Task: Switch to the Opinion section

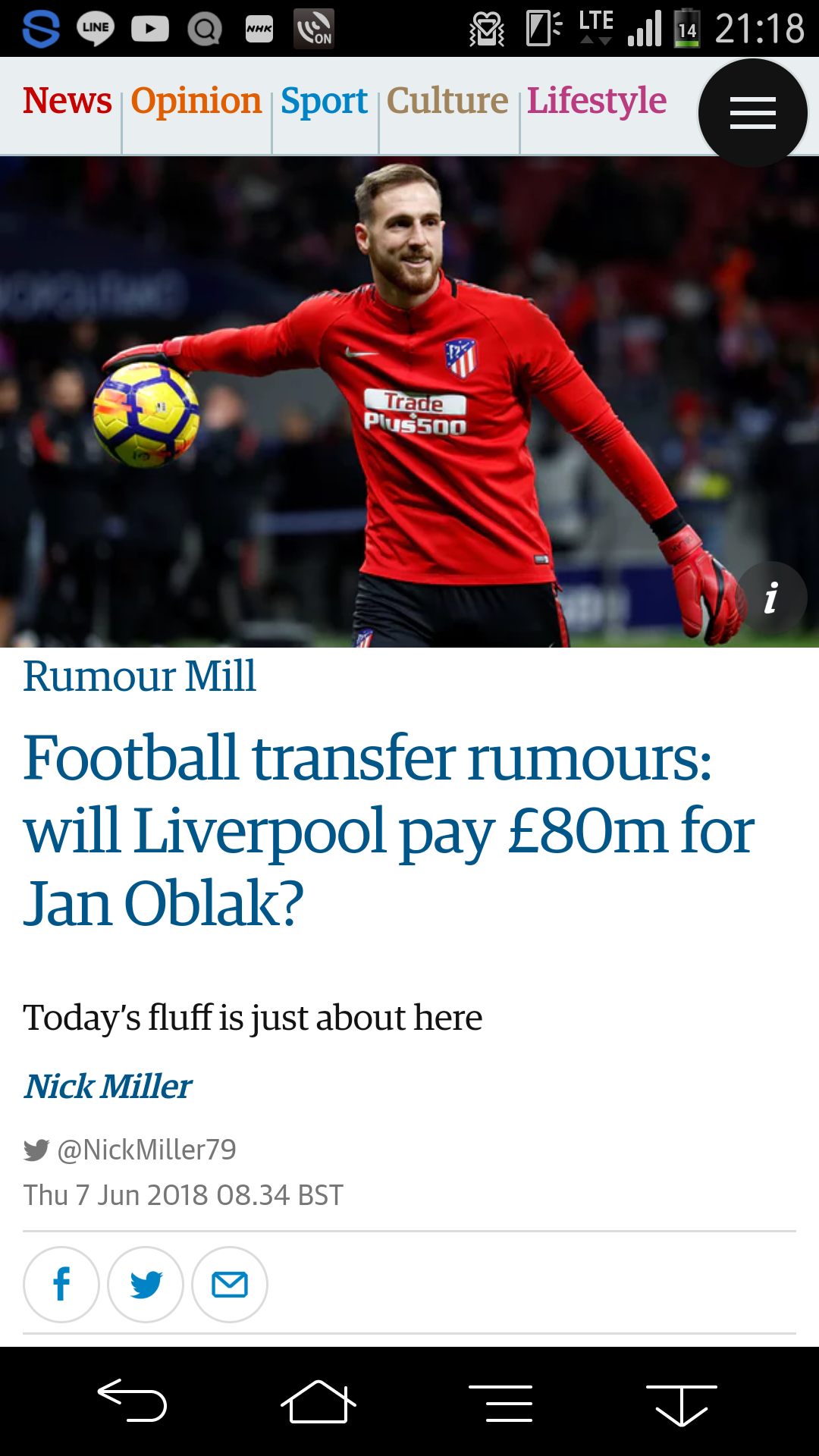Action: tap(196, 102)
